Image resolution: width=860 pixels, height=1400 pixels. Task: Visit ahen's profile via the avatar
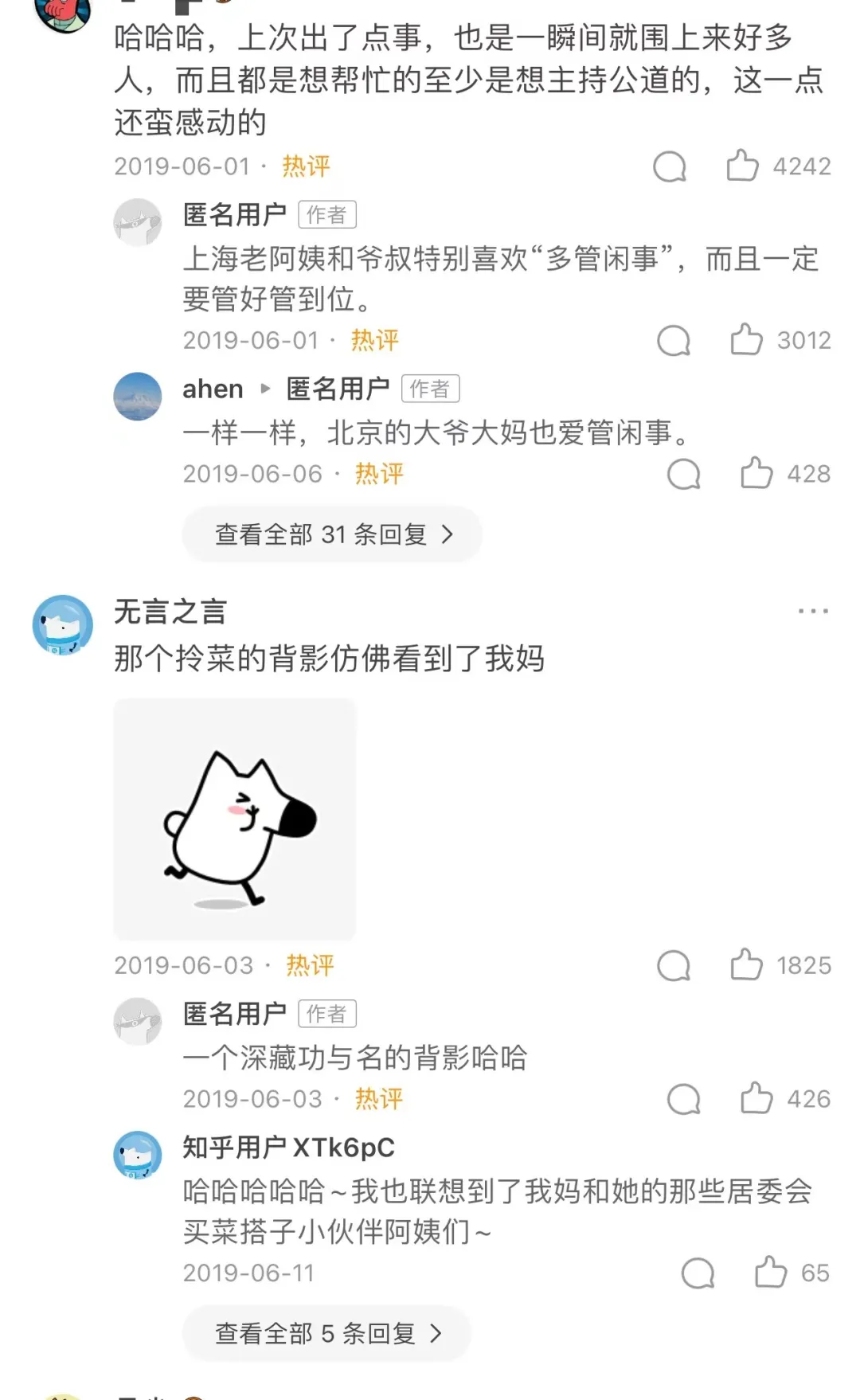138,396
